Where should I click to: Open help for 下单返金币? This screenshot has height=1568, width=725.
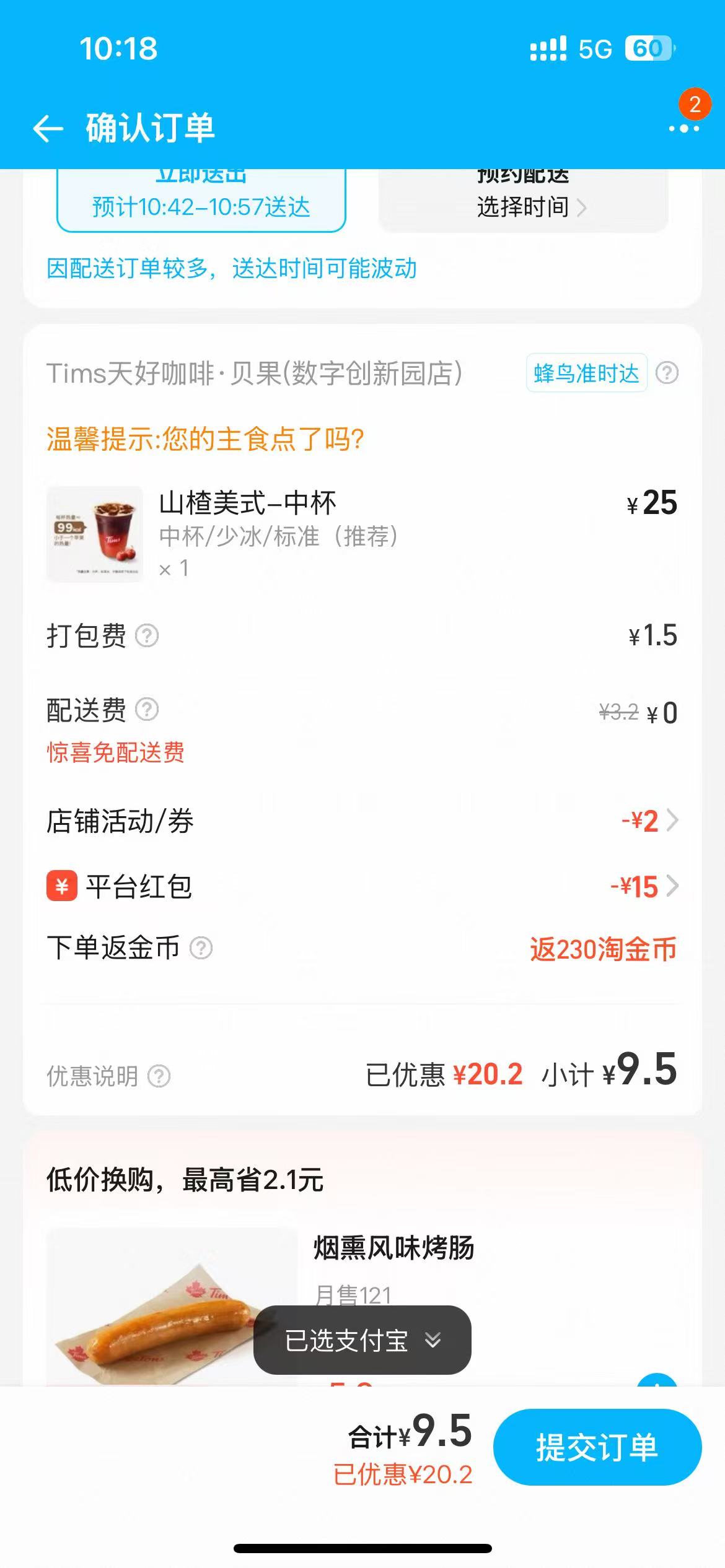coord(201,949)
